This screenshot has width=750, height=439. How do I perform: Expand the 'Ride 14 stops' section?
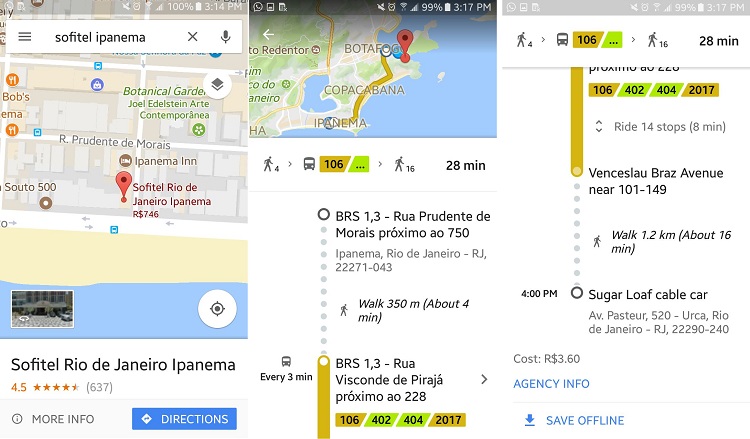(x=659, y=127)
